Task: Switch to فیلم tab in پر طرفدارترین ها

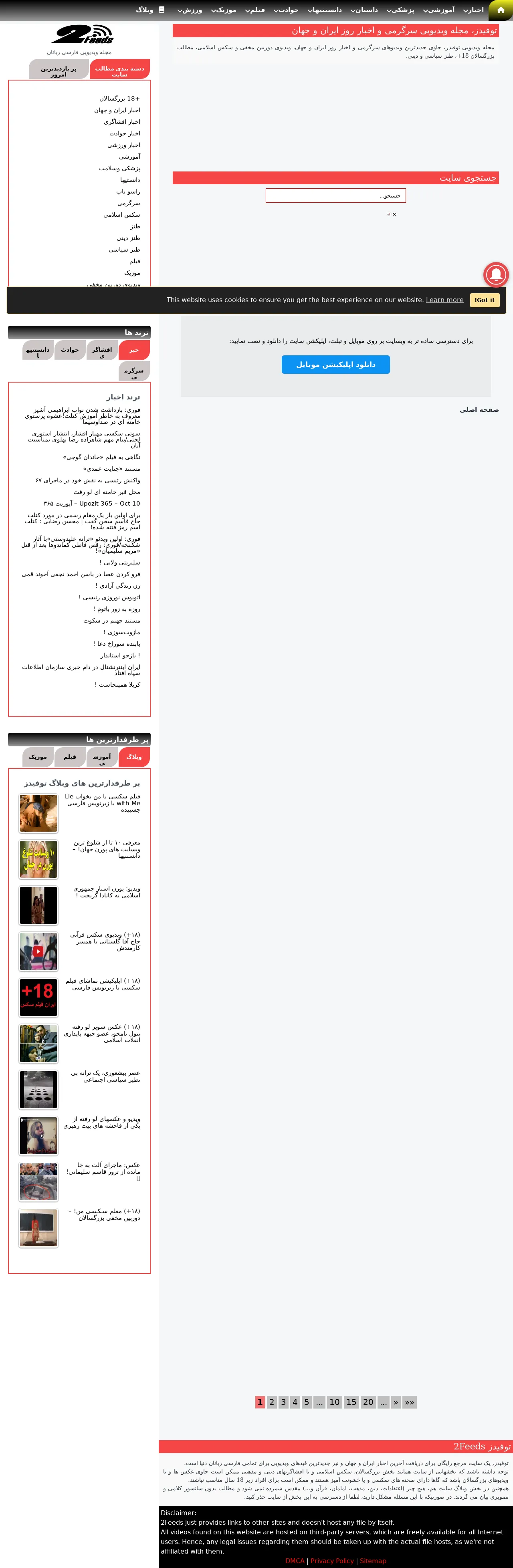Action: 69,757
